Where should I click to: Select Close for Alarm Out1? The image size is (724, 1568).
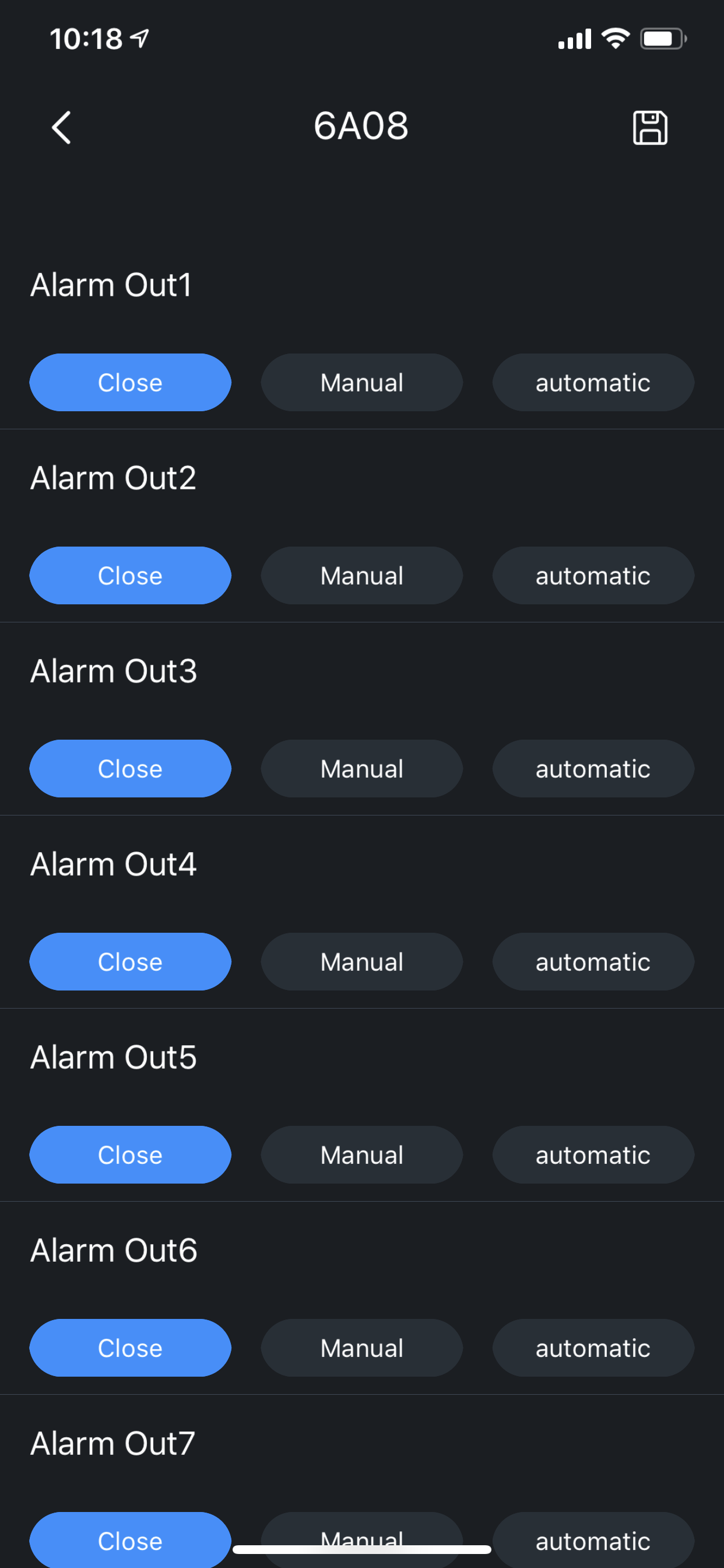point(130,382)
